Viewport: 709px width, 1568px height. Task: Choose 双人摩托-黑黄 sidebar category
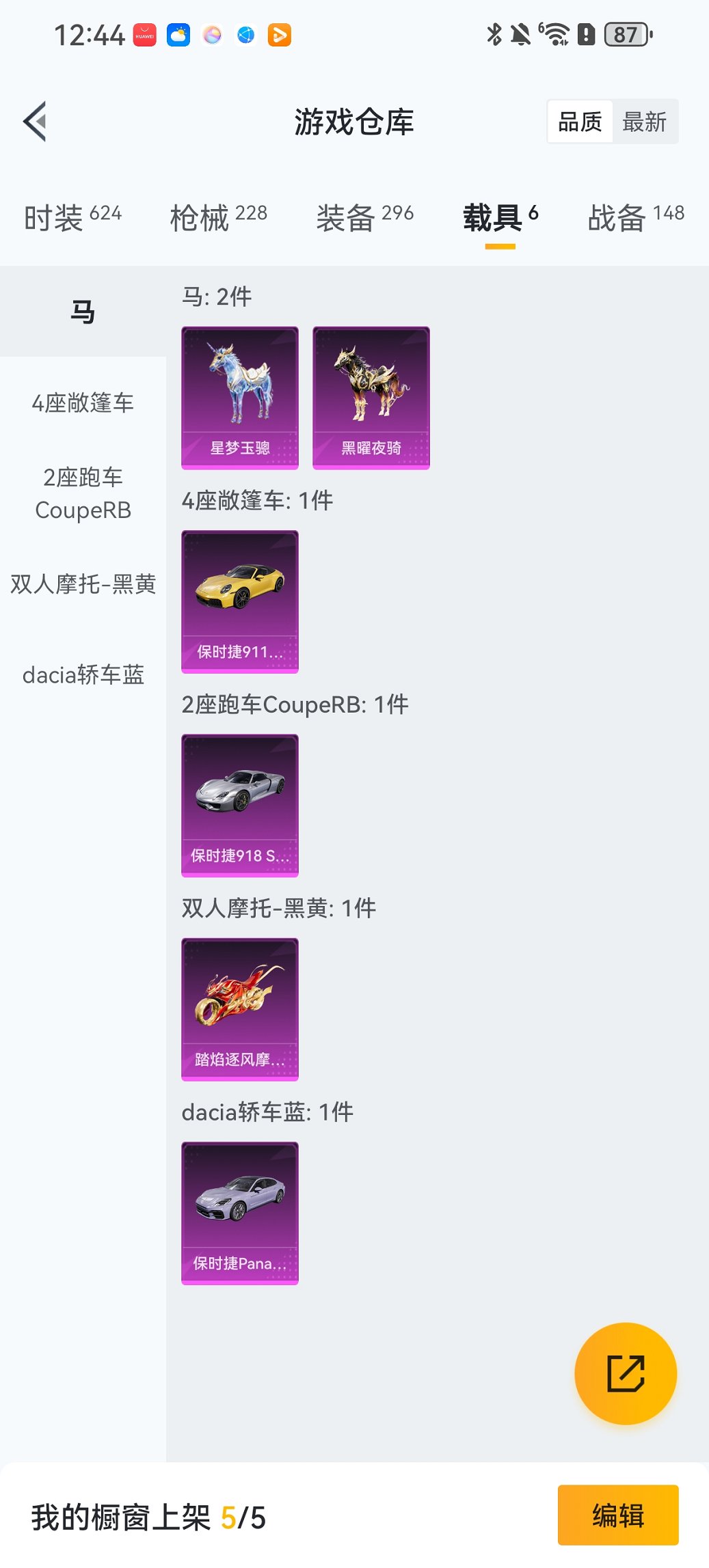82,585
